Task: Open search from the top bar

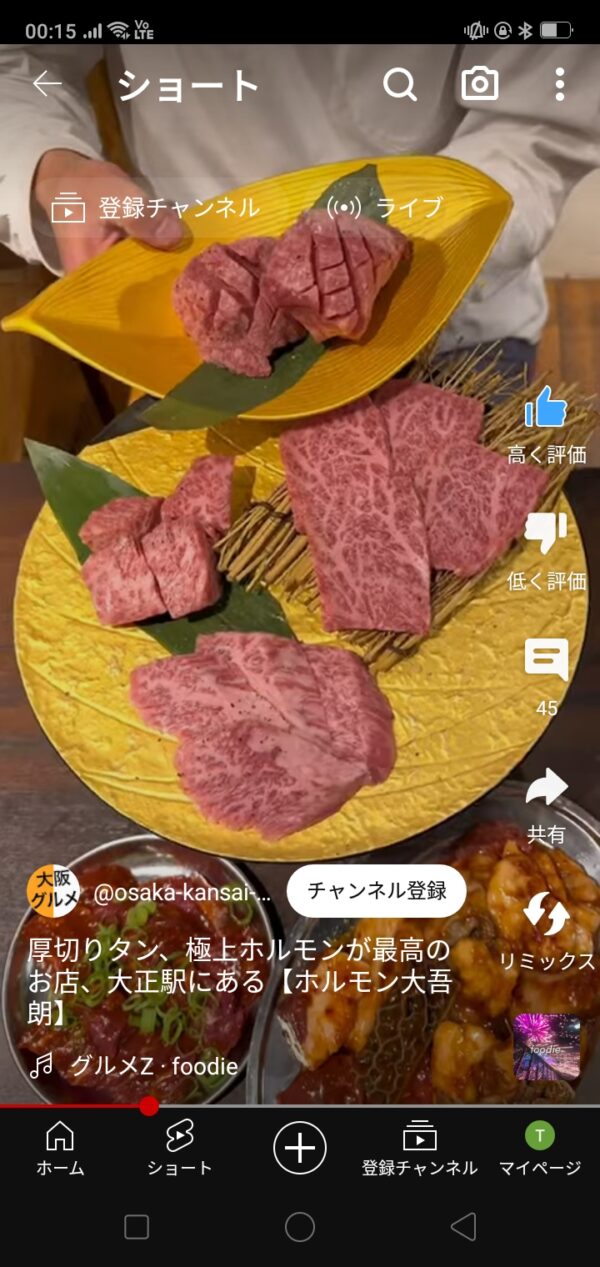Action: (x=400, y=85)
